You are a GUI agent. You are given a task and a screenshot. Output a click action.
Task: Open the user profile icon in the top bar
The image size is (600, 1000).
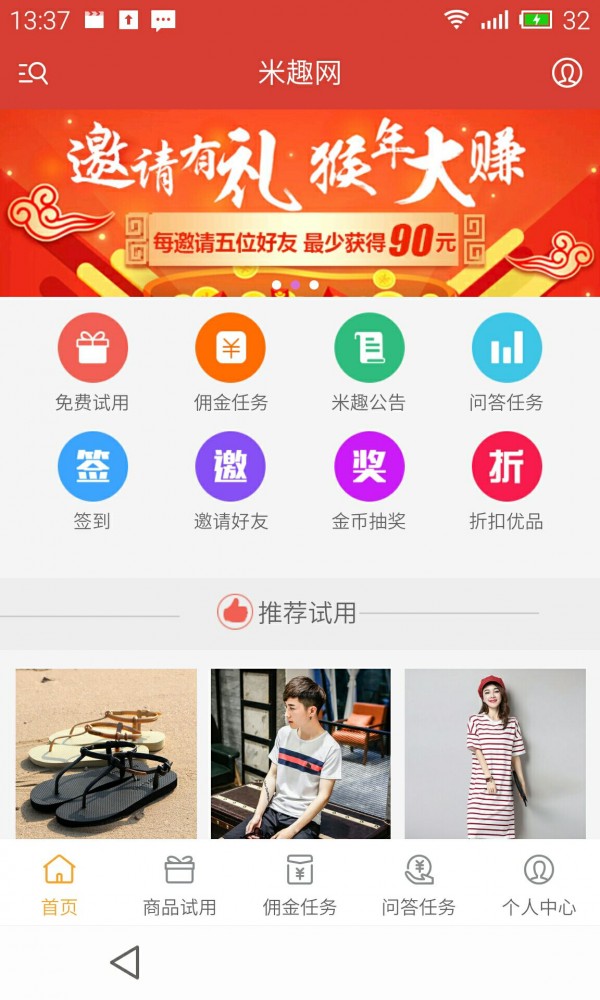(567, 73)
